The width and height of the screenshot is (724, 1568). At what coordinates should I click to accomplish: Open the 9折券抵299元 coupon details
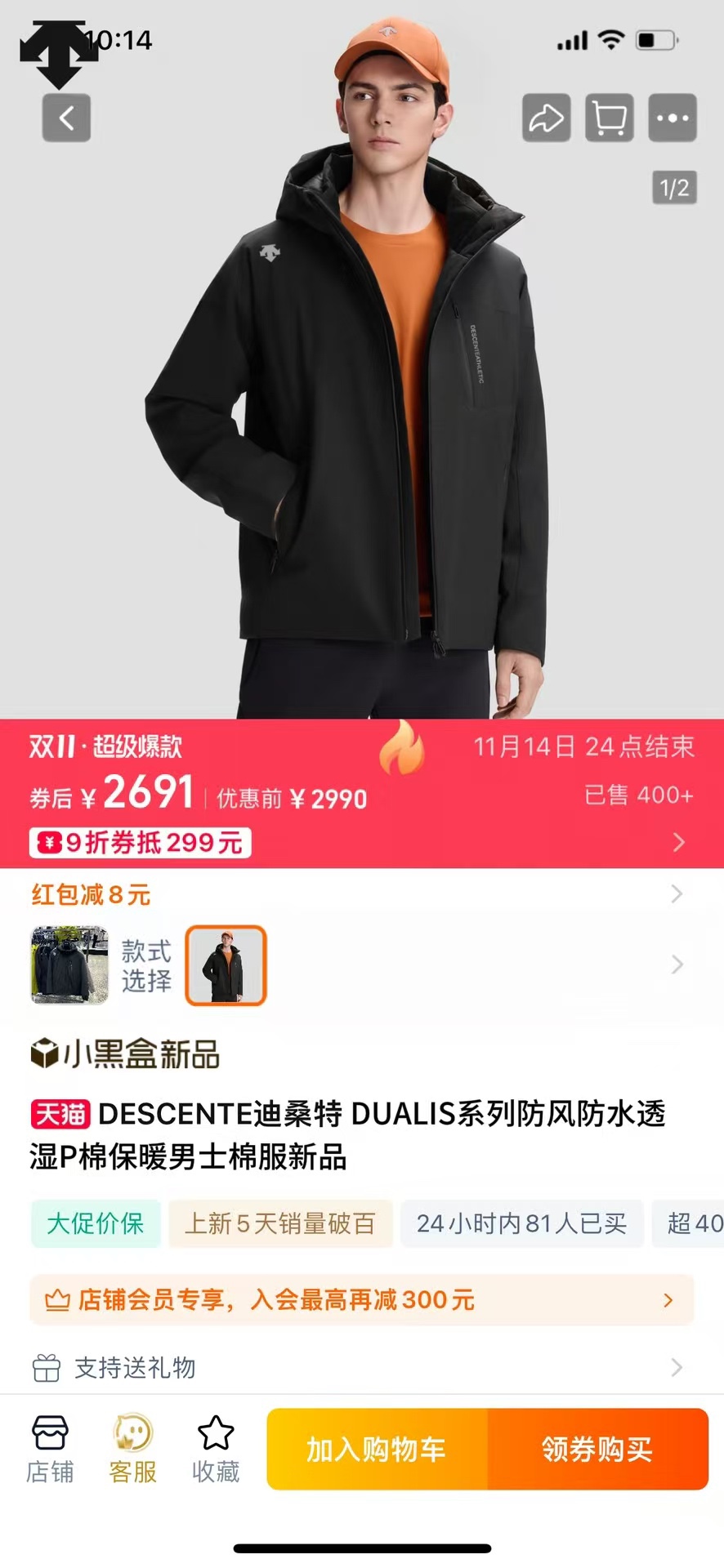(x=141, y=842)
